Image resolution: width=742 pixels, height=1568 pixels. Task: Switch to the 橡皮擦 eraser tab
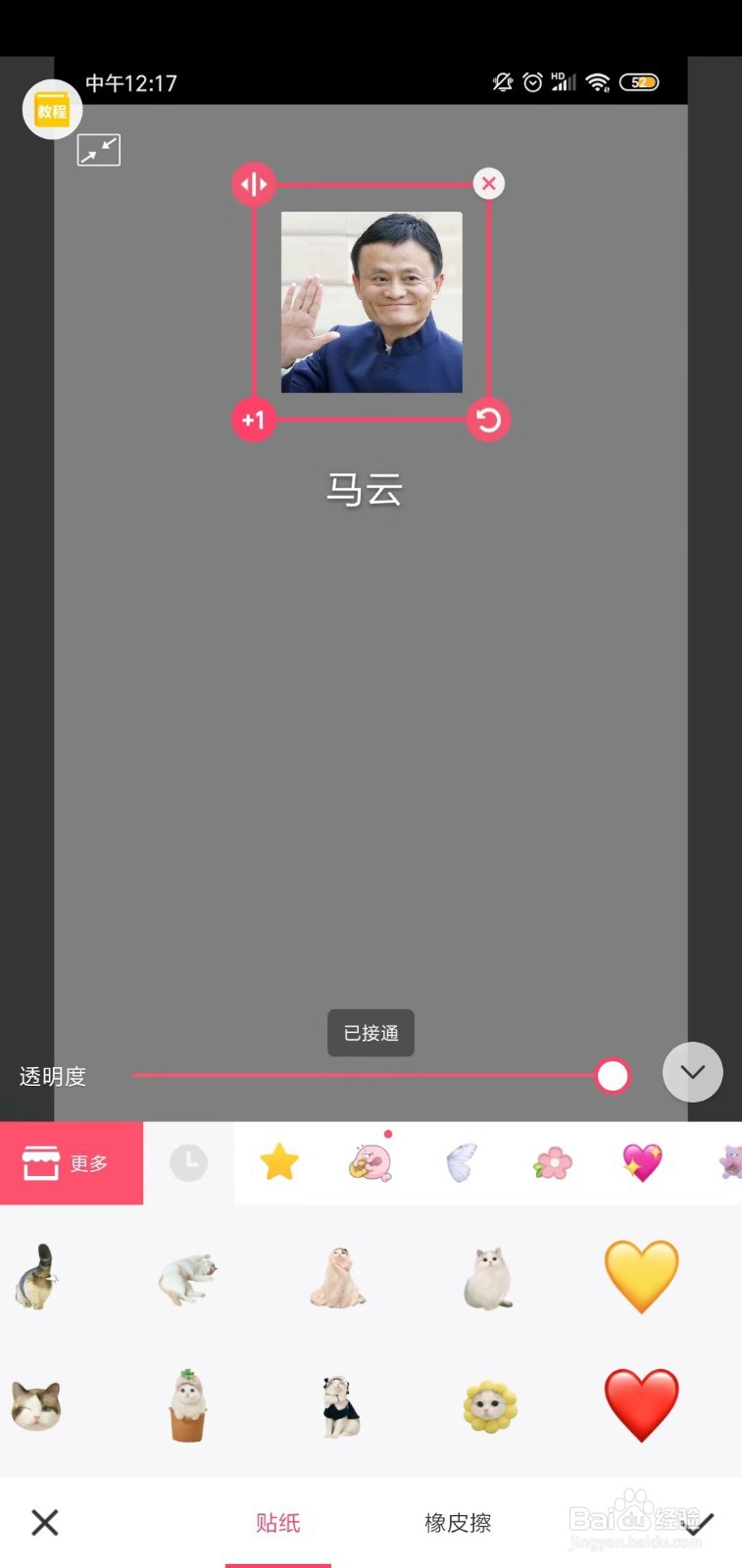pos(457,1523)
